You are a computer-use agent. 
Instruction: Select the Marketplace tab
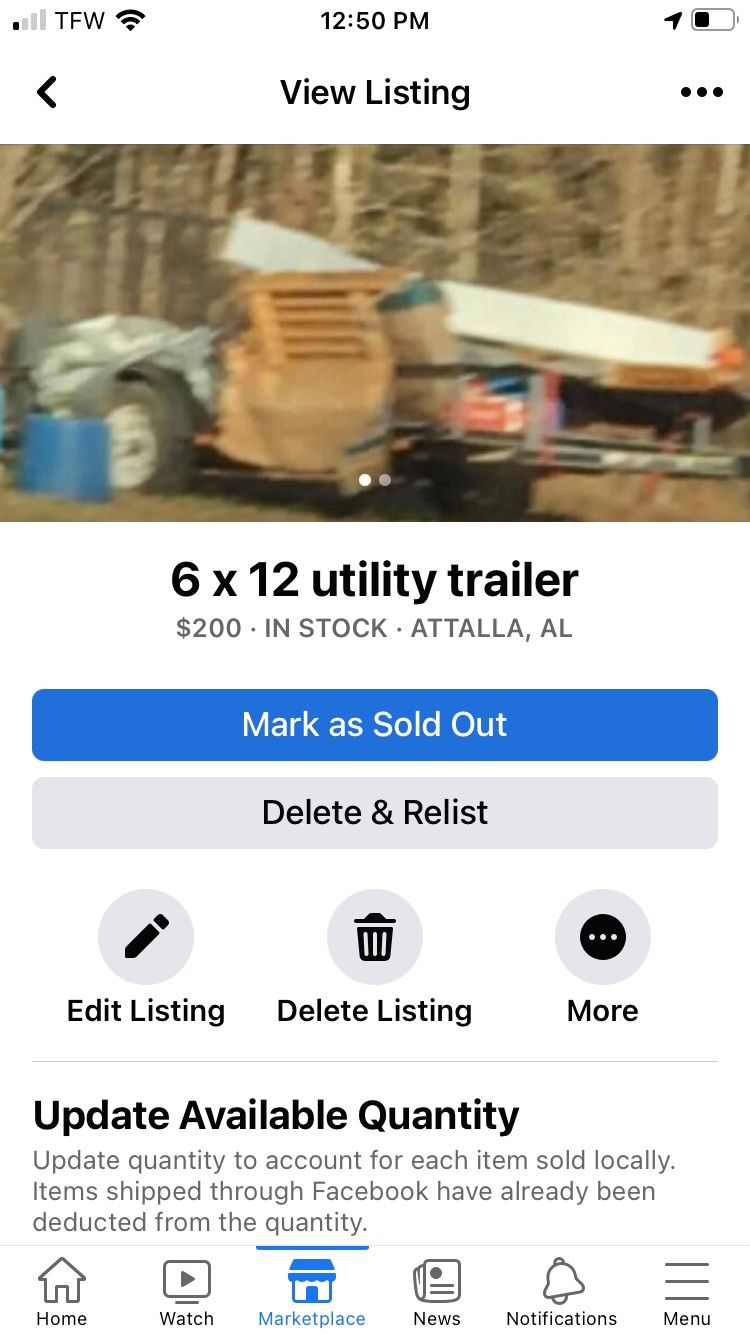312,1291
